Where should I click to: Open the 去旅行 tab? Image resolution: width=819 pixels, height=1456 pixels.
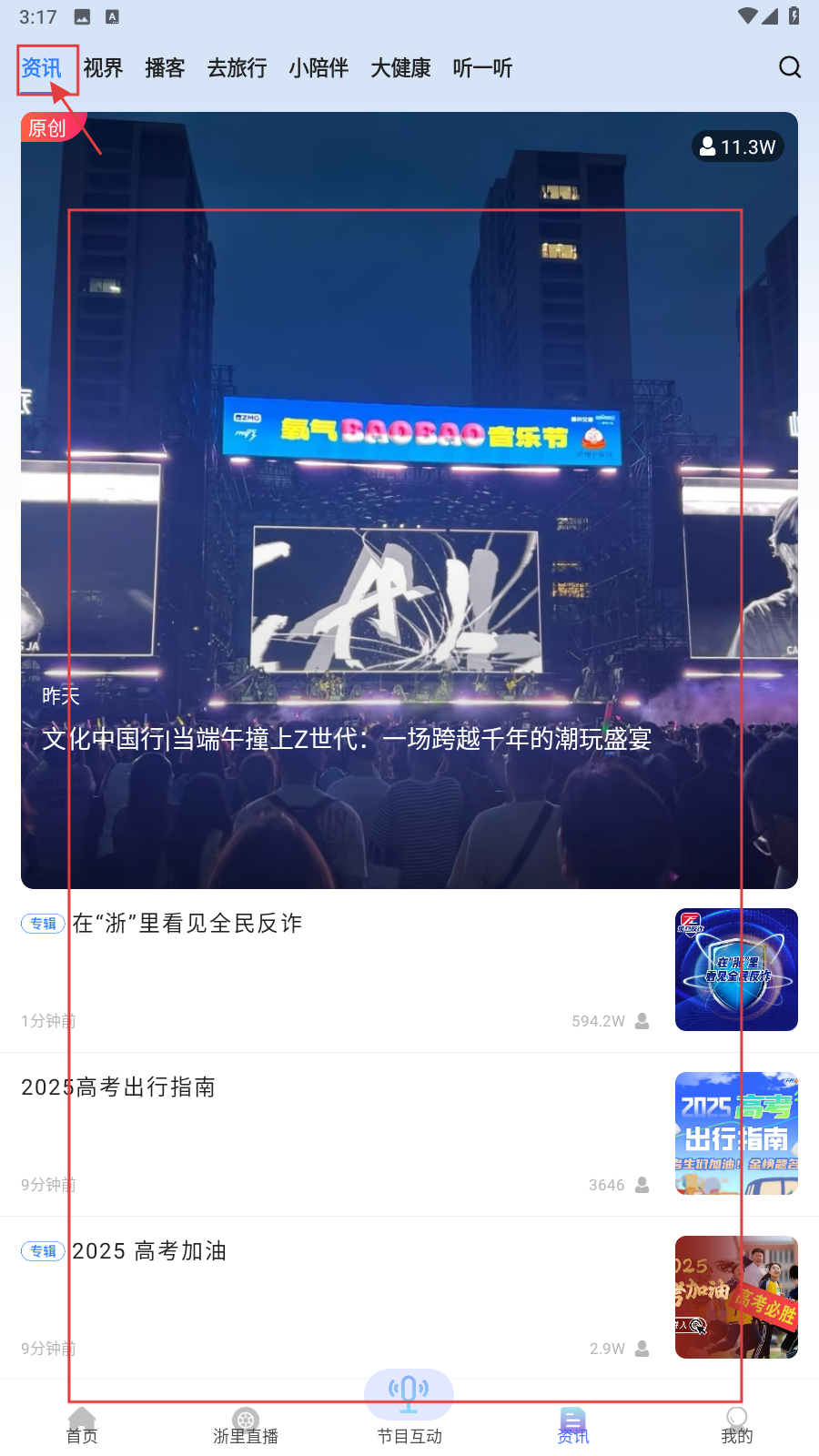(237, 68)
